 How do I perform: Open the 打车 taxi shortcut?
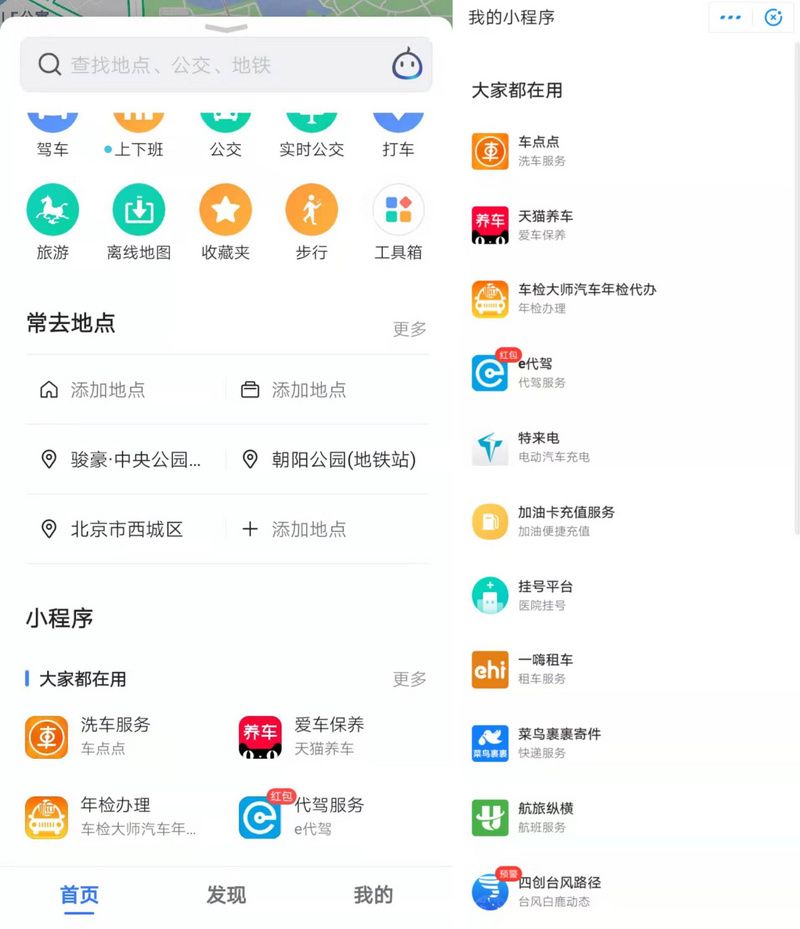pyautogui.click(x=398, y=135)
